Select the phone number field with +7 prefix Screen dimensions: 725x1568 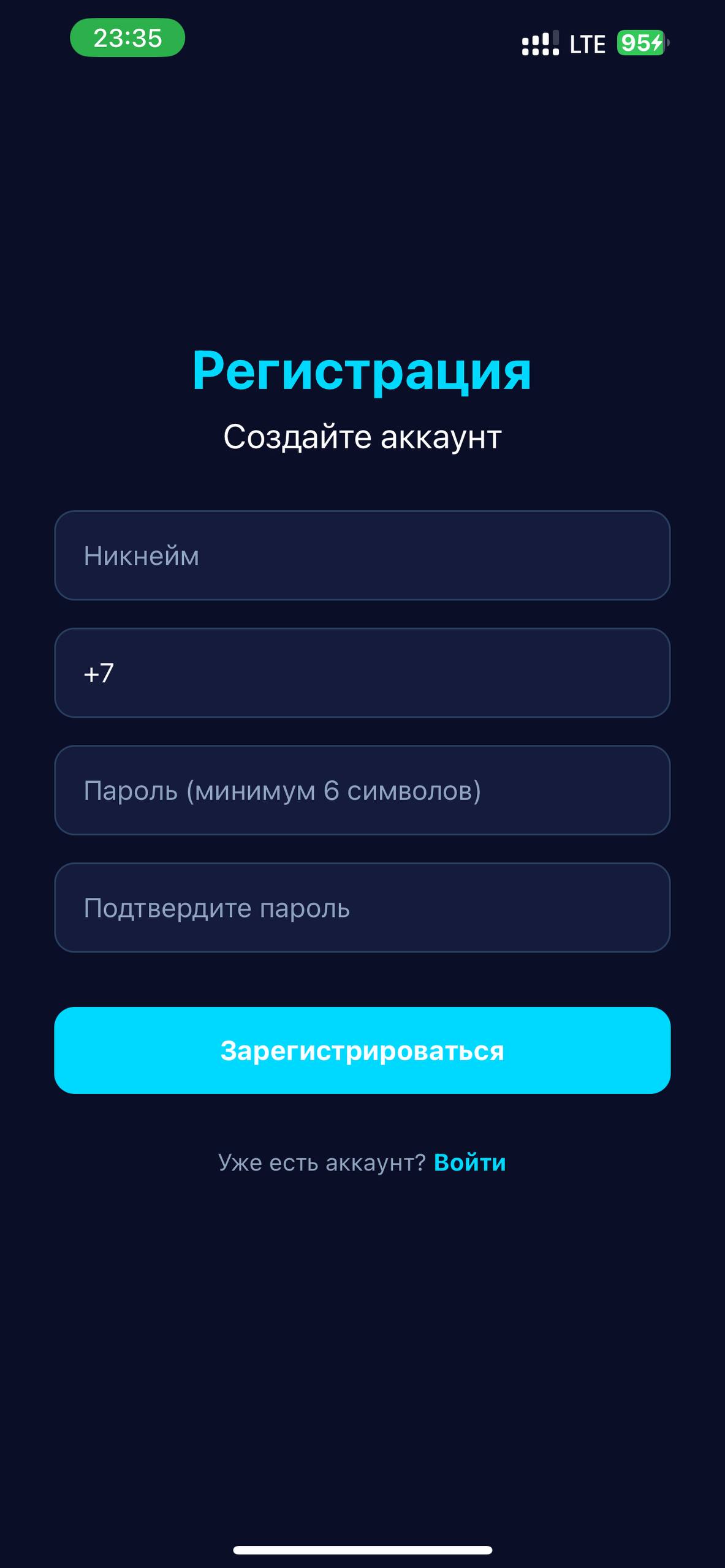[x=362, y=673]
